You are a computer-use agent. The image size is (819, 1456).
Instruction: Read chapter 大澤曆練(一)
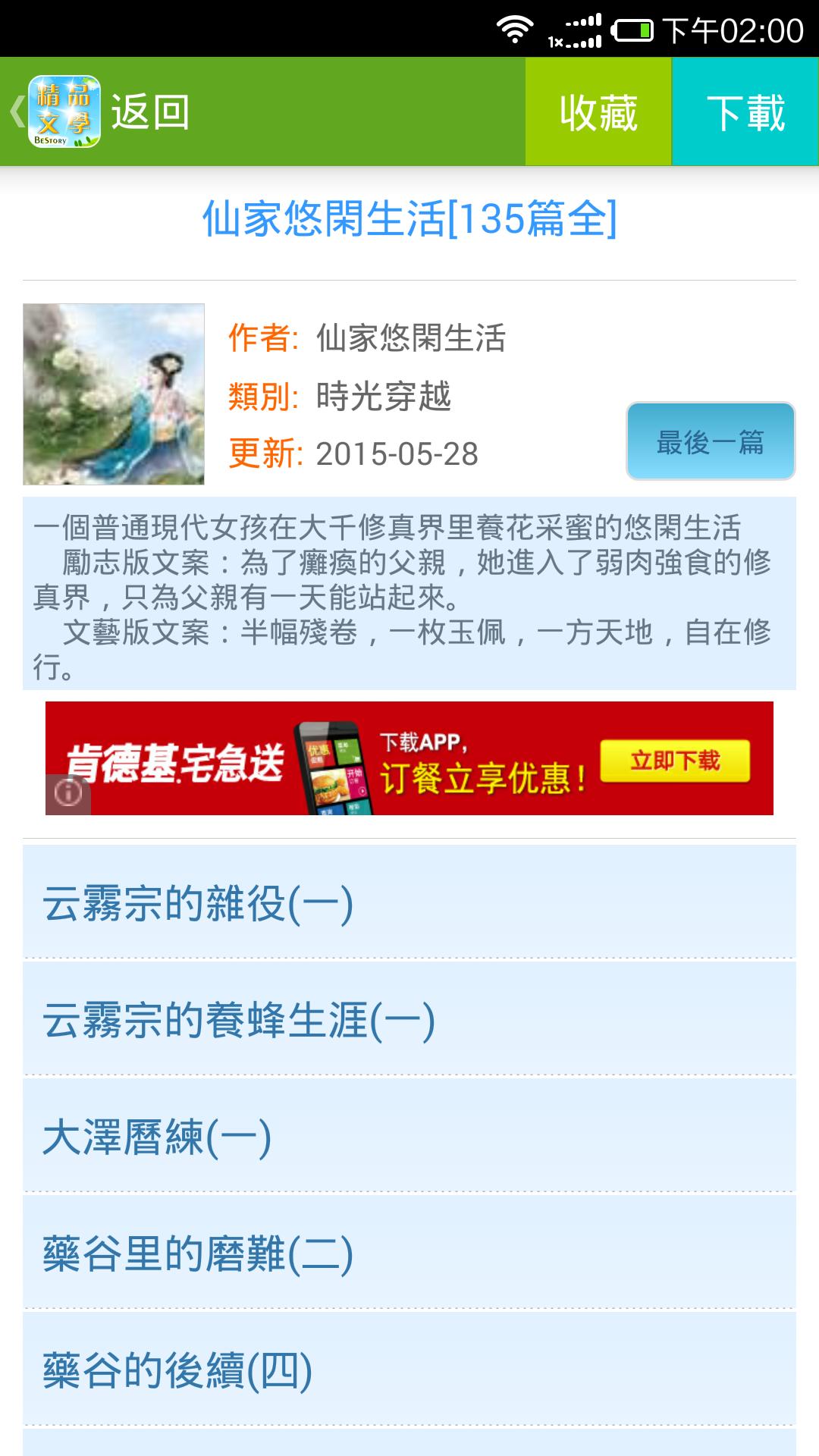[409, 1136]
